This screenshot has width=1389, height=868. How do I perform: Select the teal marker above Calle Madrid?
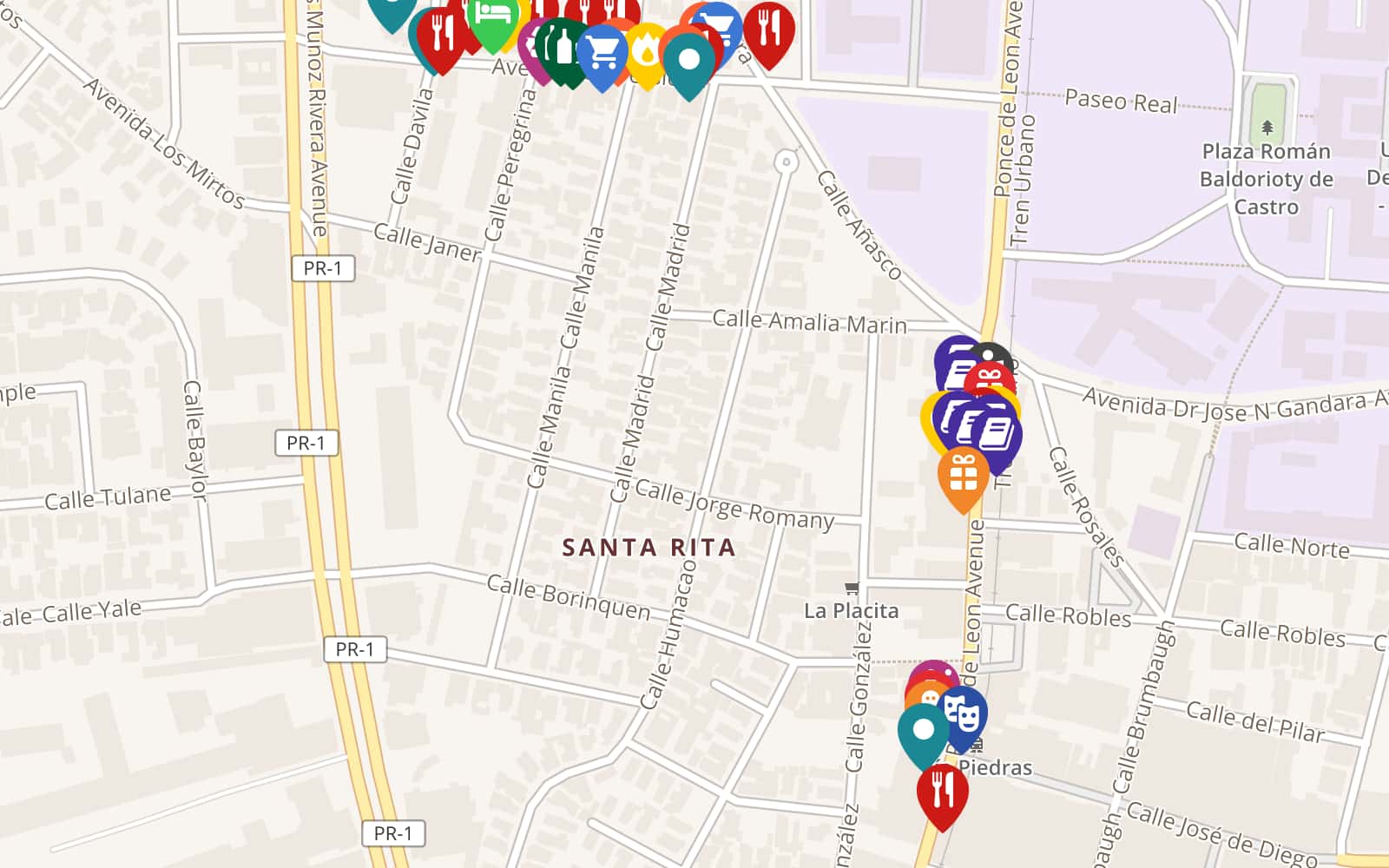pos(688,61)
